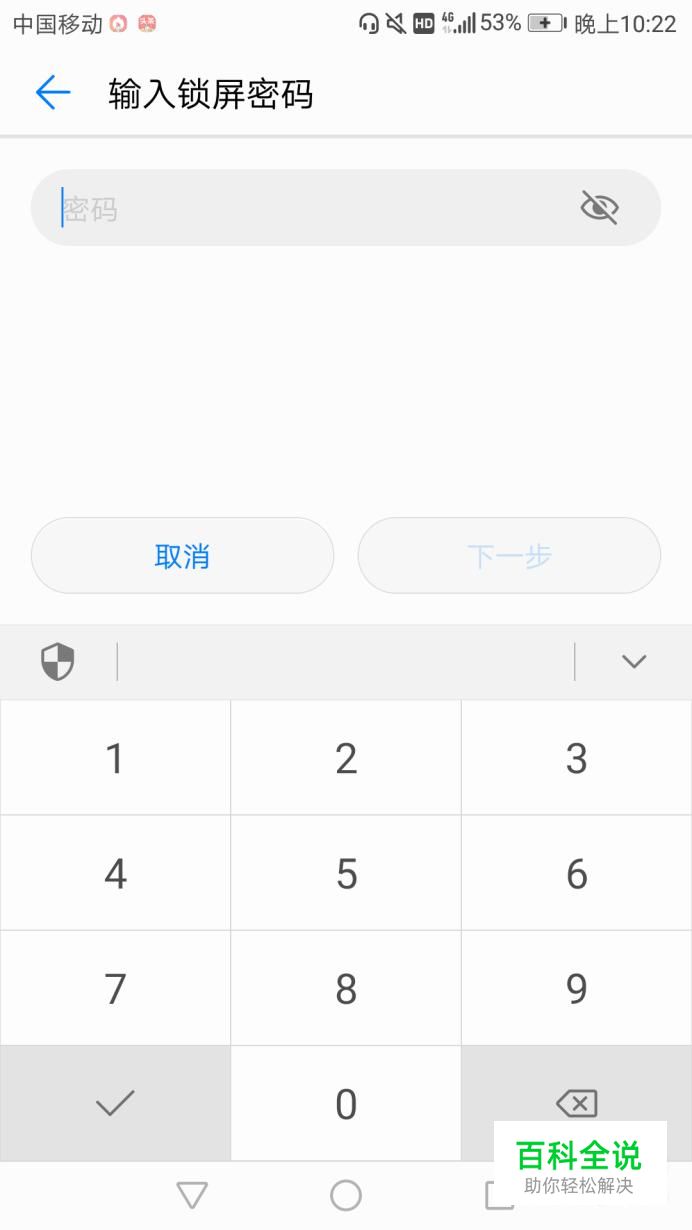This screenshot has height=1230, width=692.
Task: Go back using the top-left arrow
Action: (x=53, y=93)
